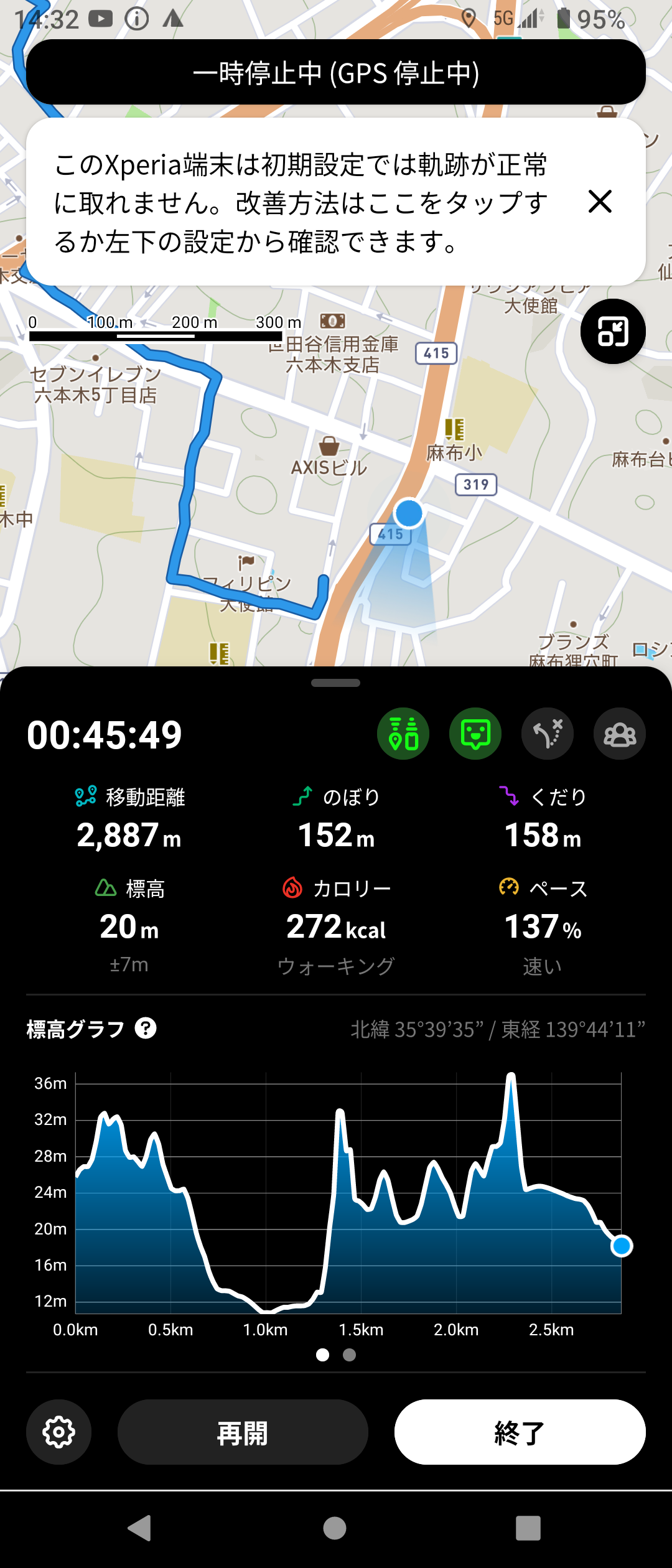Tap the bottom sheet drag handle
Viewport: 672px width, 1568px height.
(x=336, y=683)
